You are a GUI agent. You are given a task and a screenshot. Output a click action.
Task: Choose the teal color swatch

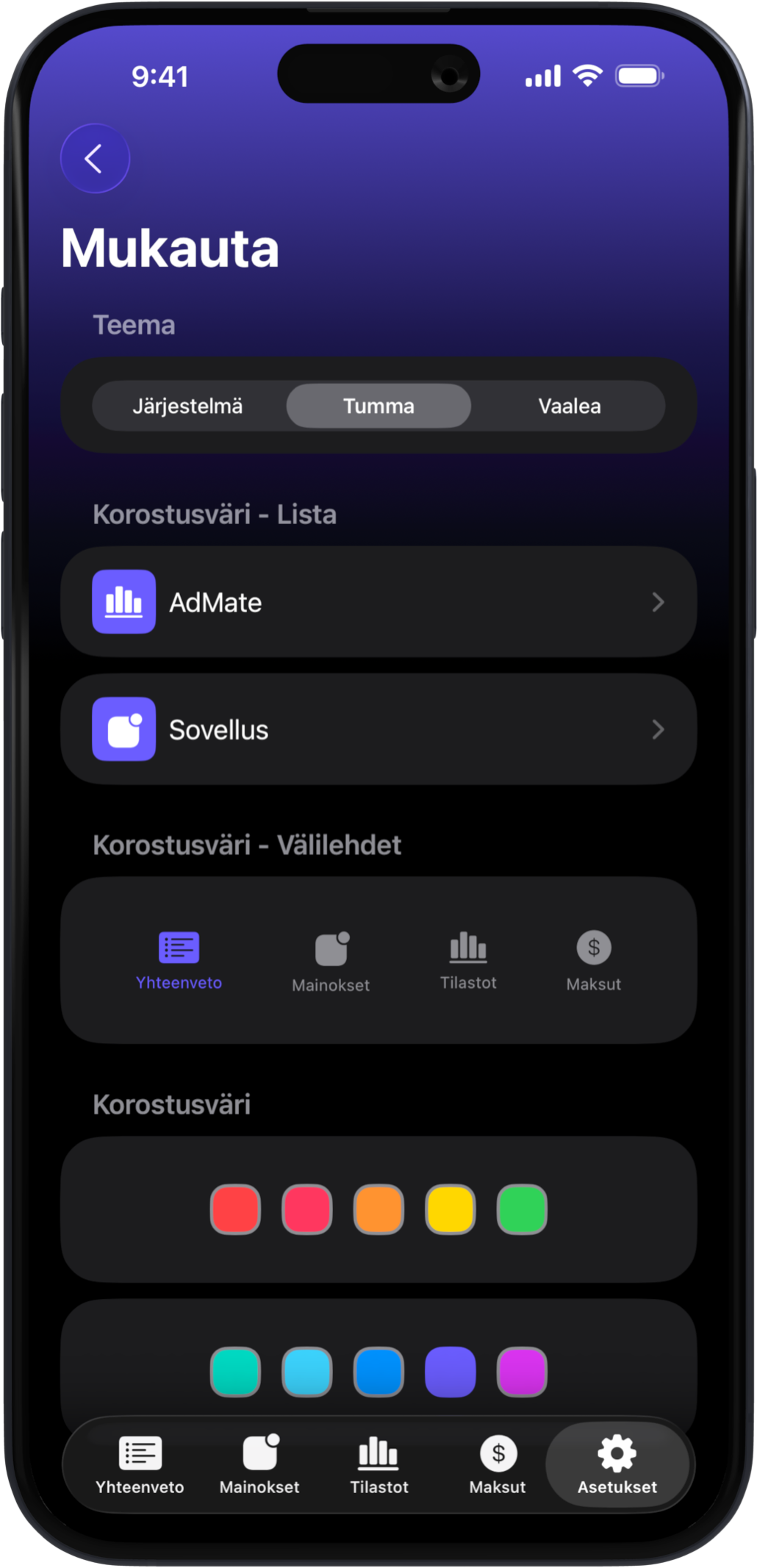[x=235, y=1372]
